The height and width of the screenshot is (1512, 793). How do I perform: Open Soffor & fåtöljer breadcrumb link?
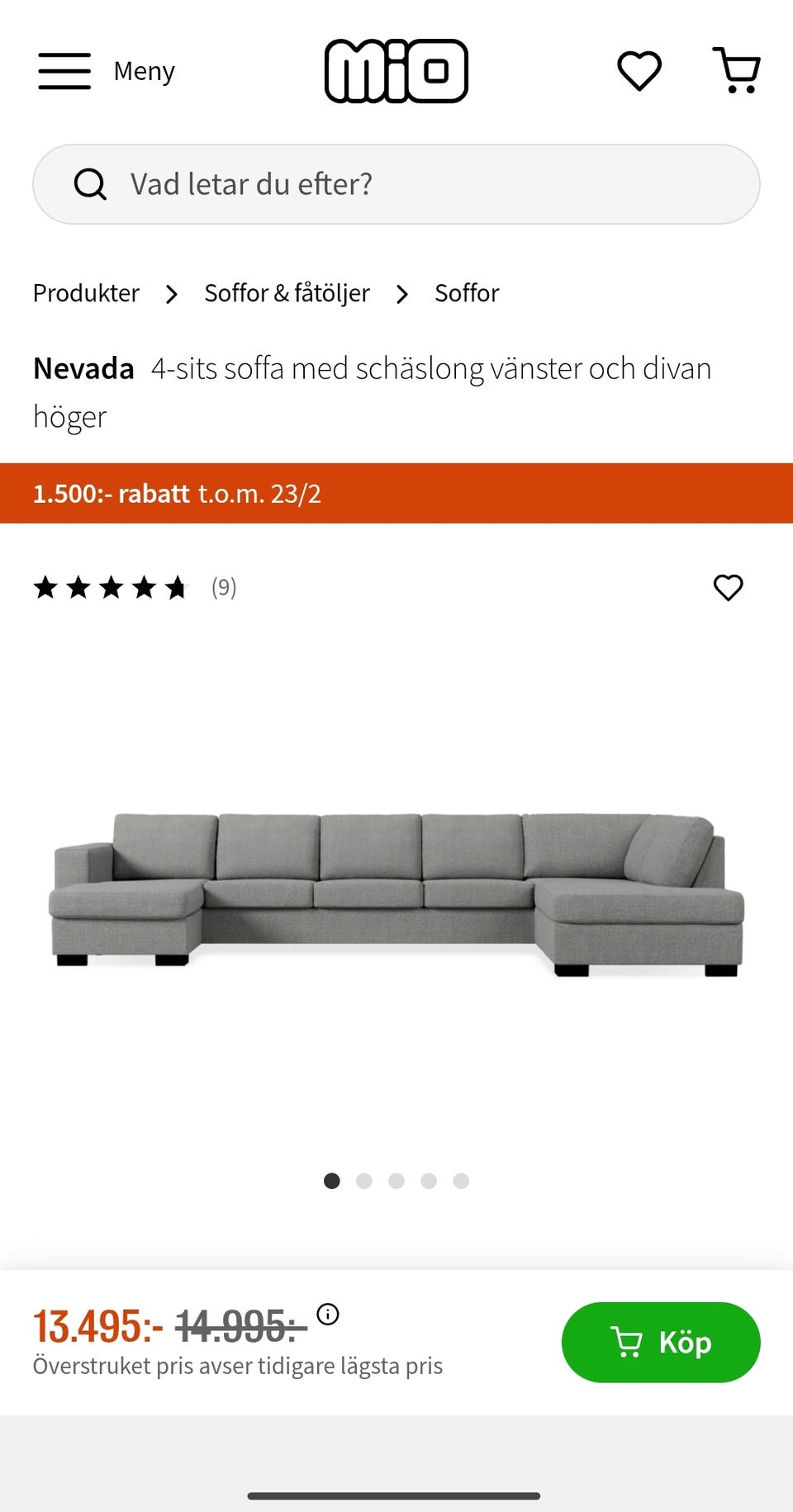coord(287,293)
